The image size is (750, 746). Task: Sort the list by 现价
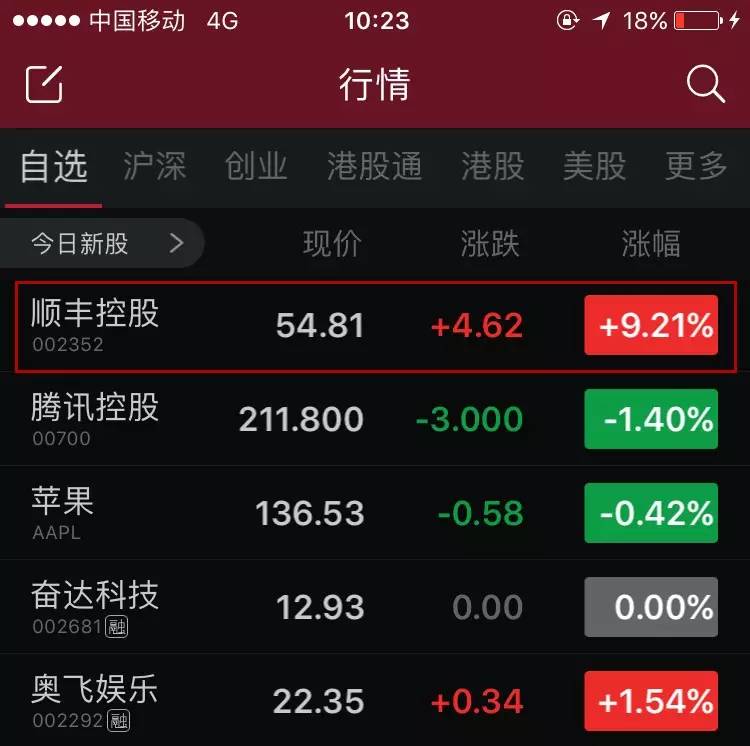[x=332, y=243]
